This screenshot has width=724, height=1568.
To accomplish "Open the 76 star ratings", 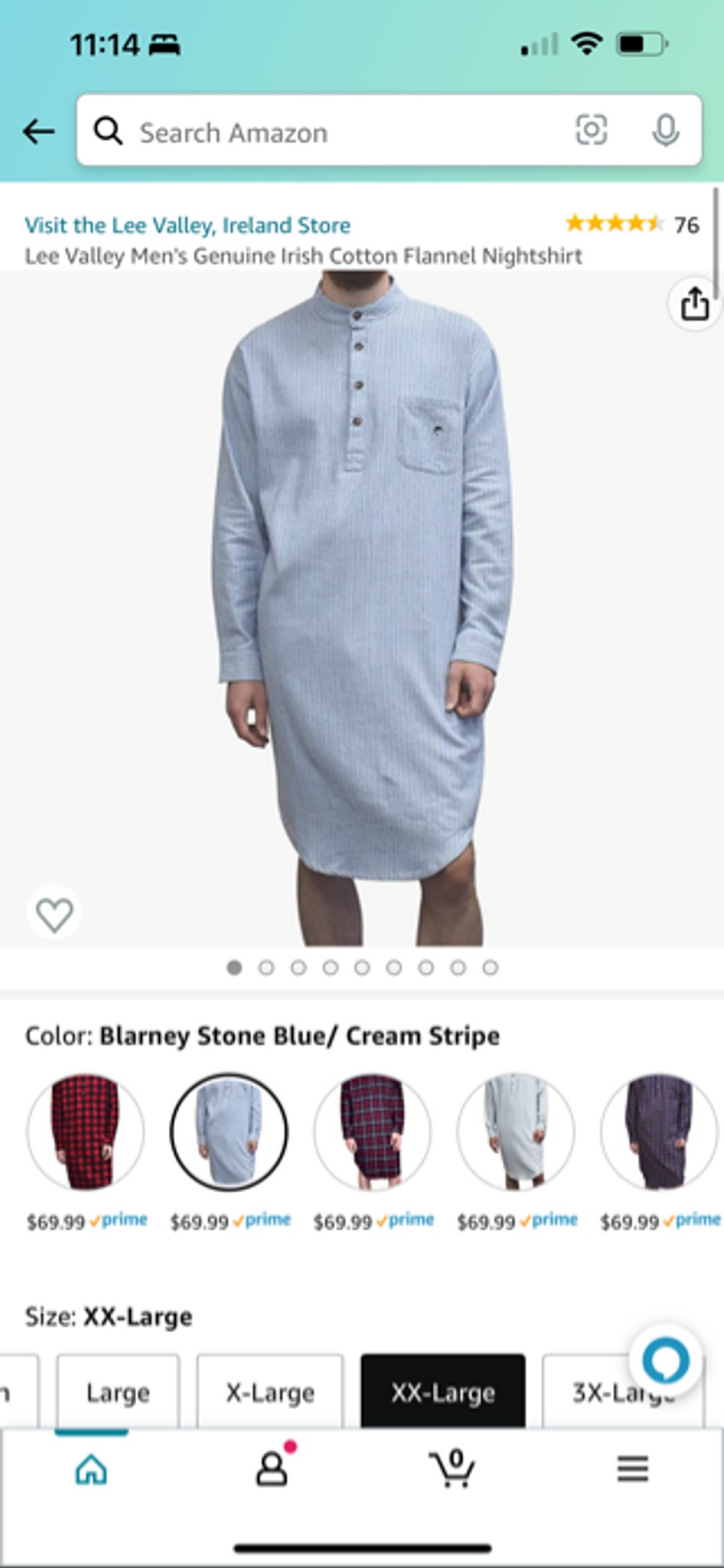I will [631, 224].
